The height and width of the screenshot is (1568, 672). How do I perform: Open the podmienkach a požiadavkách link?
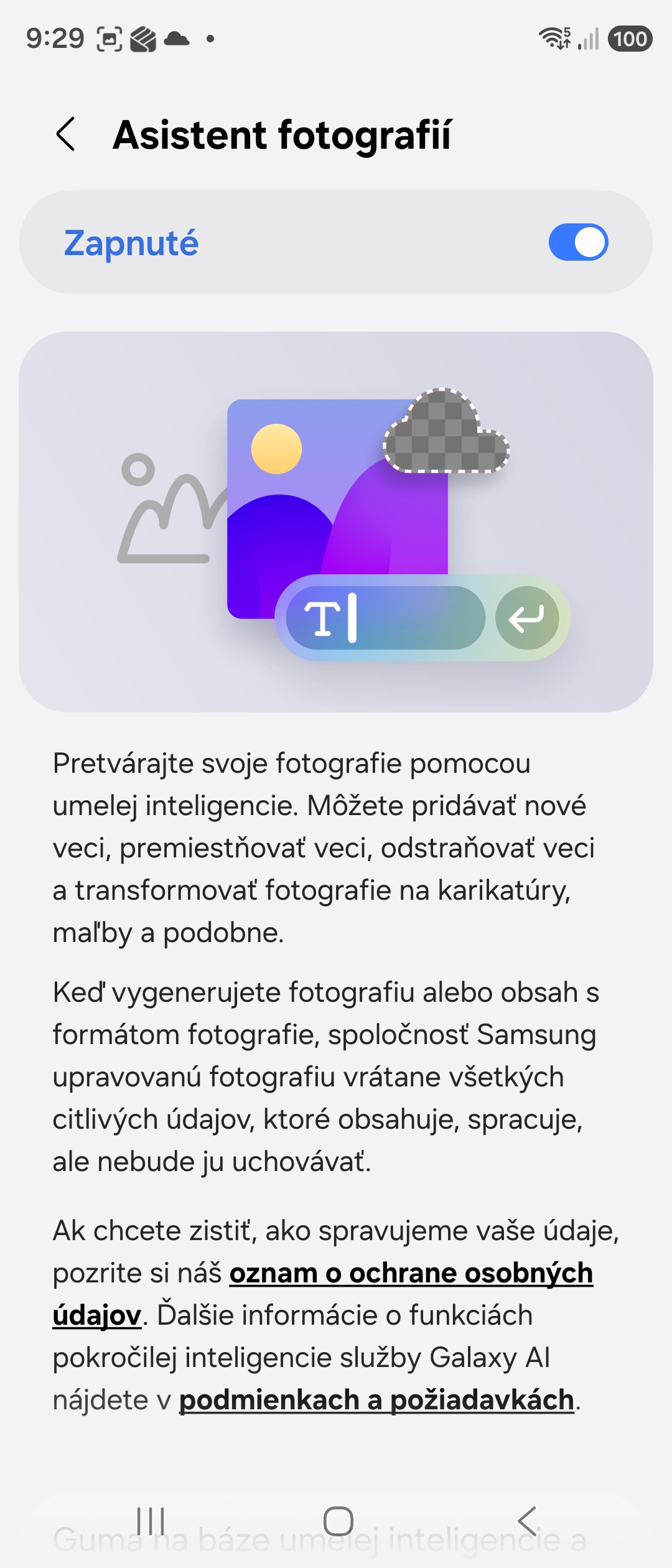click(376, 1400)
